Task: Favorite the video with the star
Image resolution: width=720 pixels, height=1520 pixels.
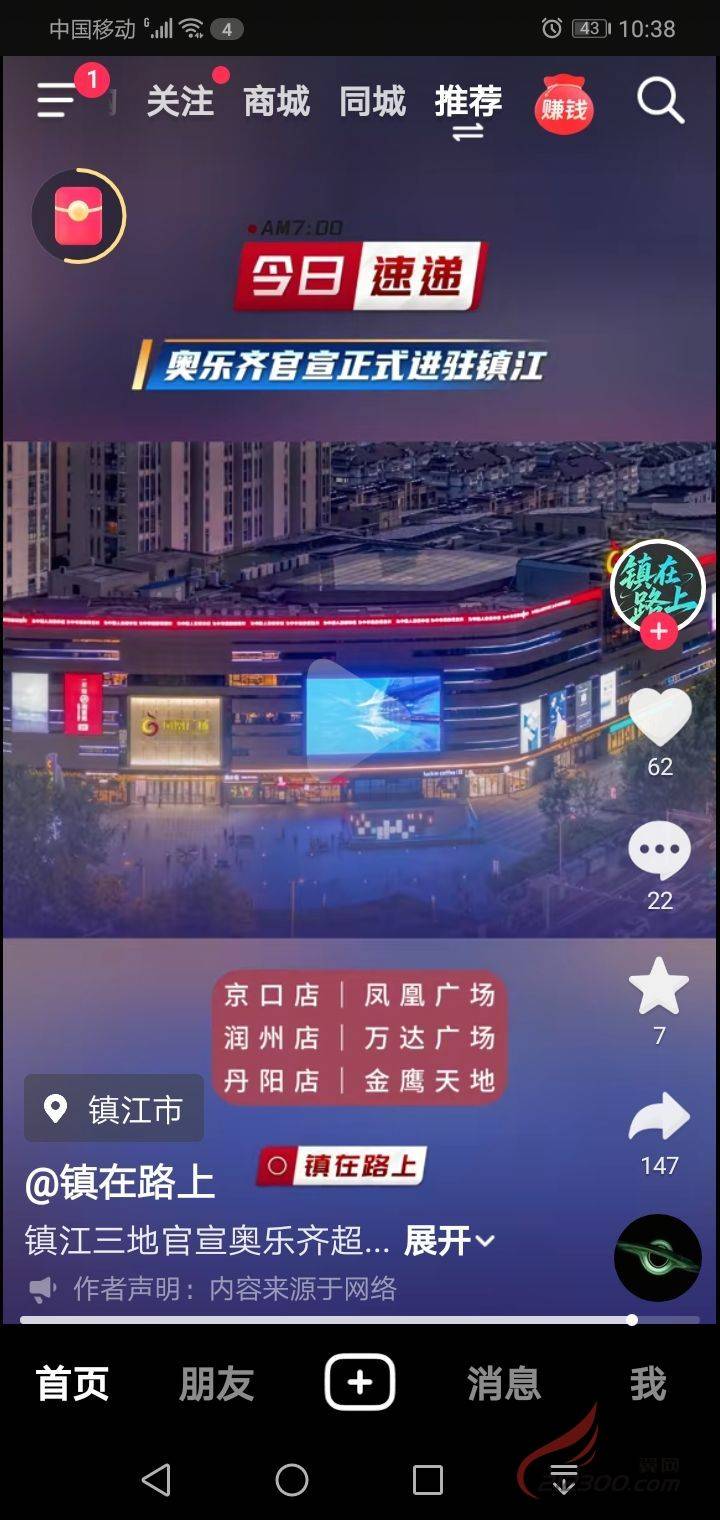Action: pos(659,986)
